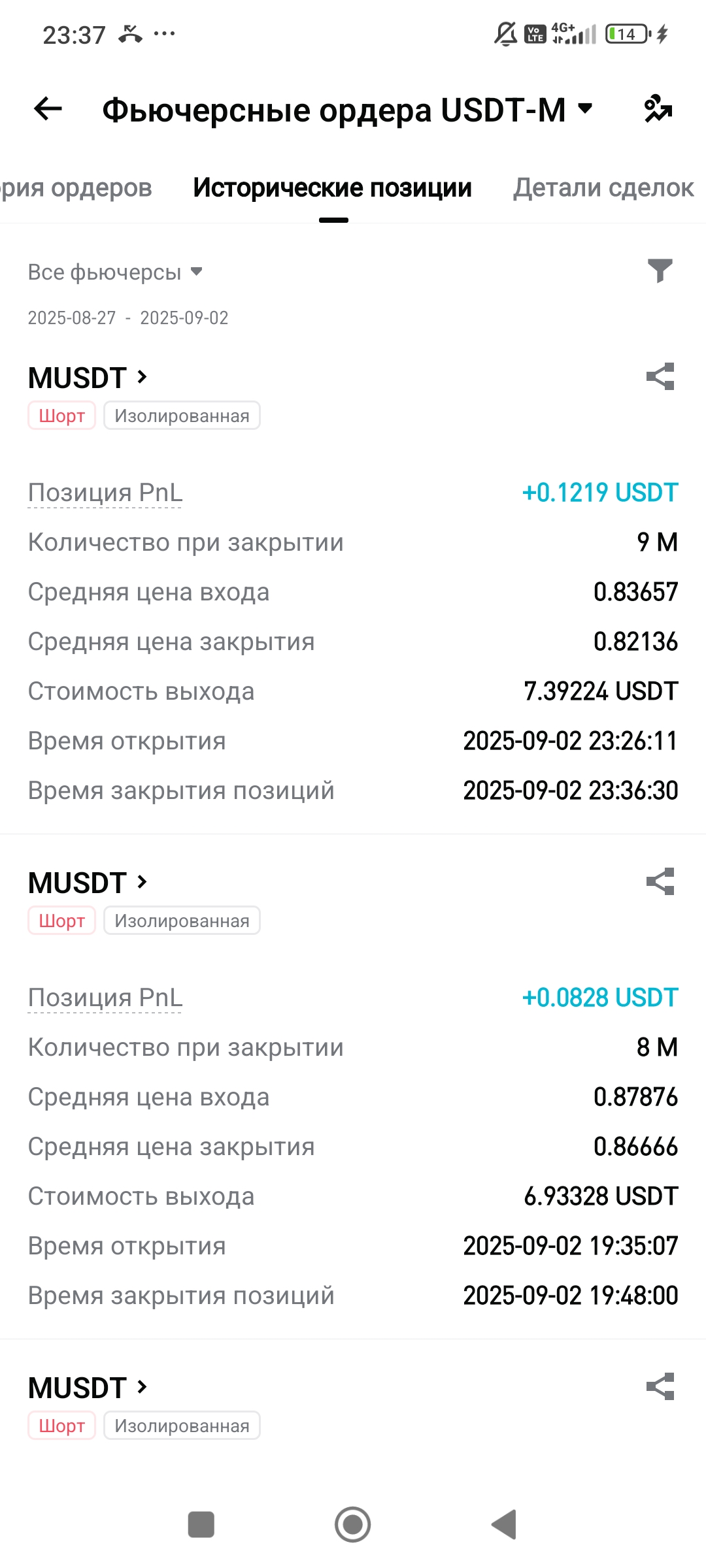This screenshot has height=1568, width=706.
Task: Expand the Все фьючерсы filter dropdown
Action: pyautogui.click(x=115, y=272)
